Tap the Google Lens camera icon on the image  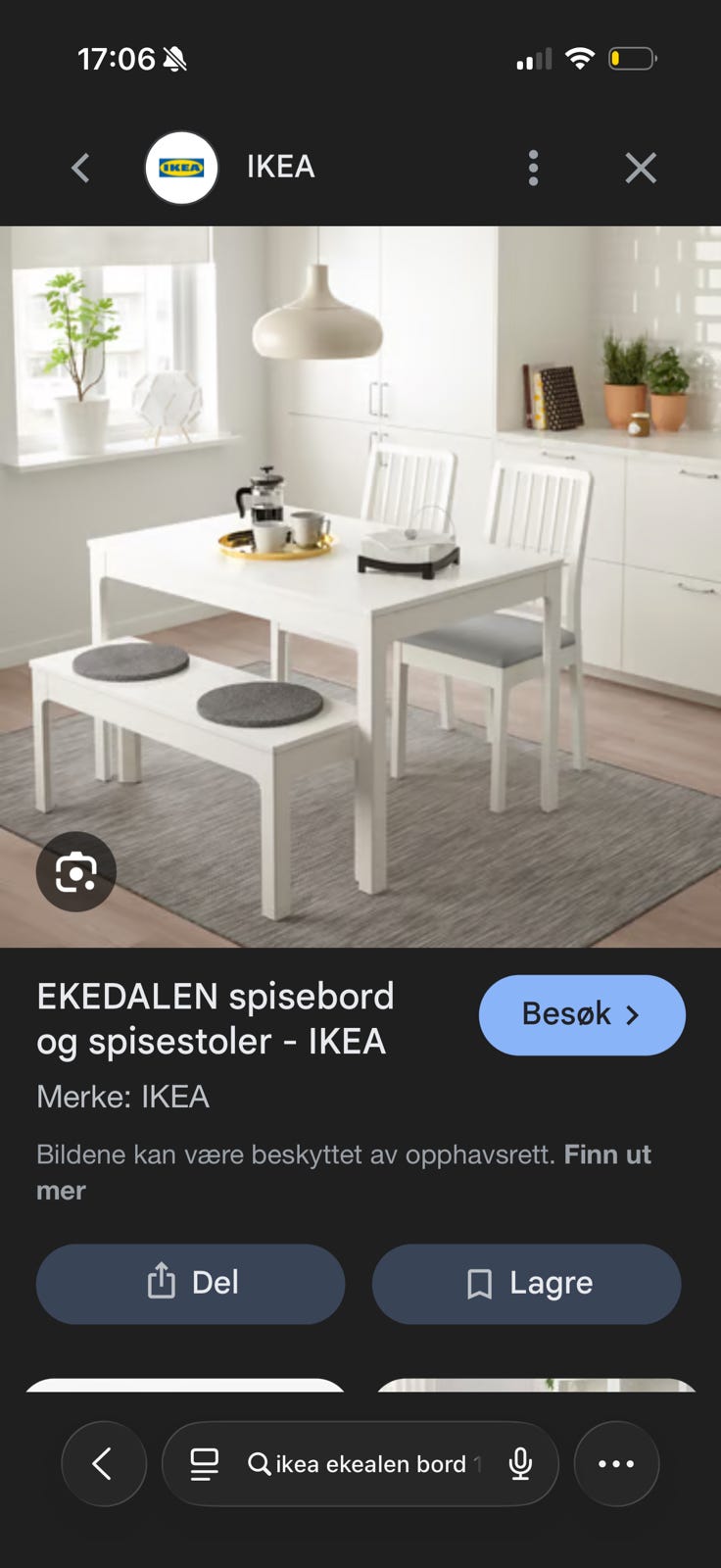pos(75,871)
